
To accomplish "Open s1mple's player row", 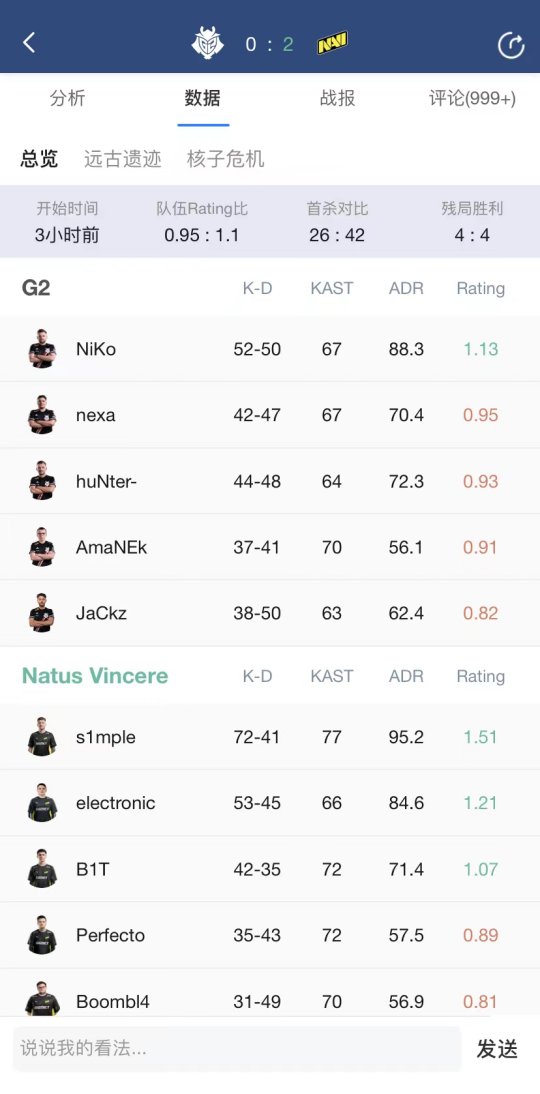I will (270, 737).
